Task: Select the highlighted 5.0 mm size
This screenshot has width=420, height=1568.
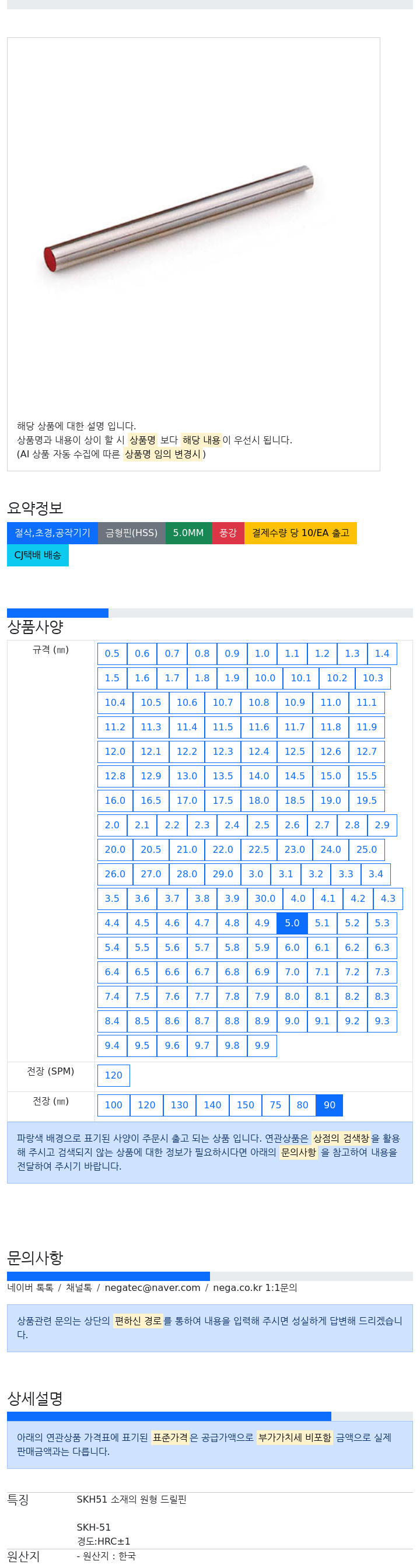Action: [x=292, y=923]
